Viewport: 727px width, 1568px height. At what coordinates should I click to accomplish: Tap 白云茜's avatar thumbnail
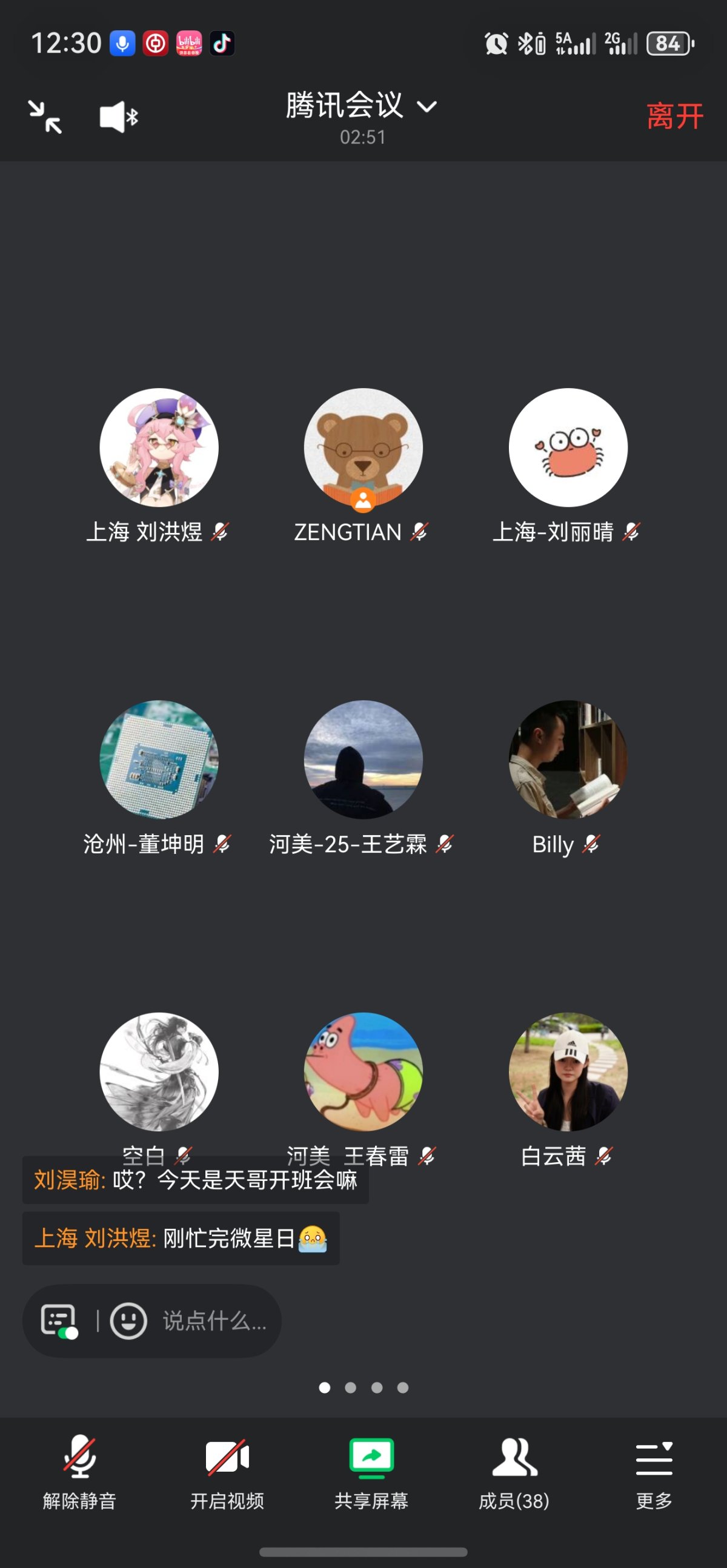click(x=567, y=1071)
